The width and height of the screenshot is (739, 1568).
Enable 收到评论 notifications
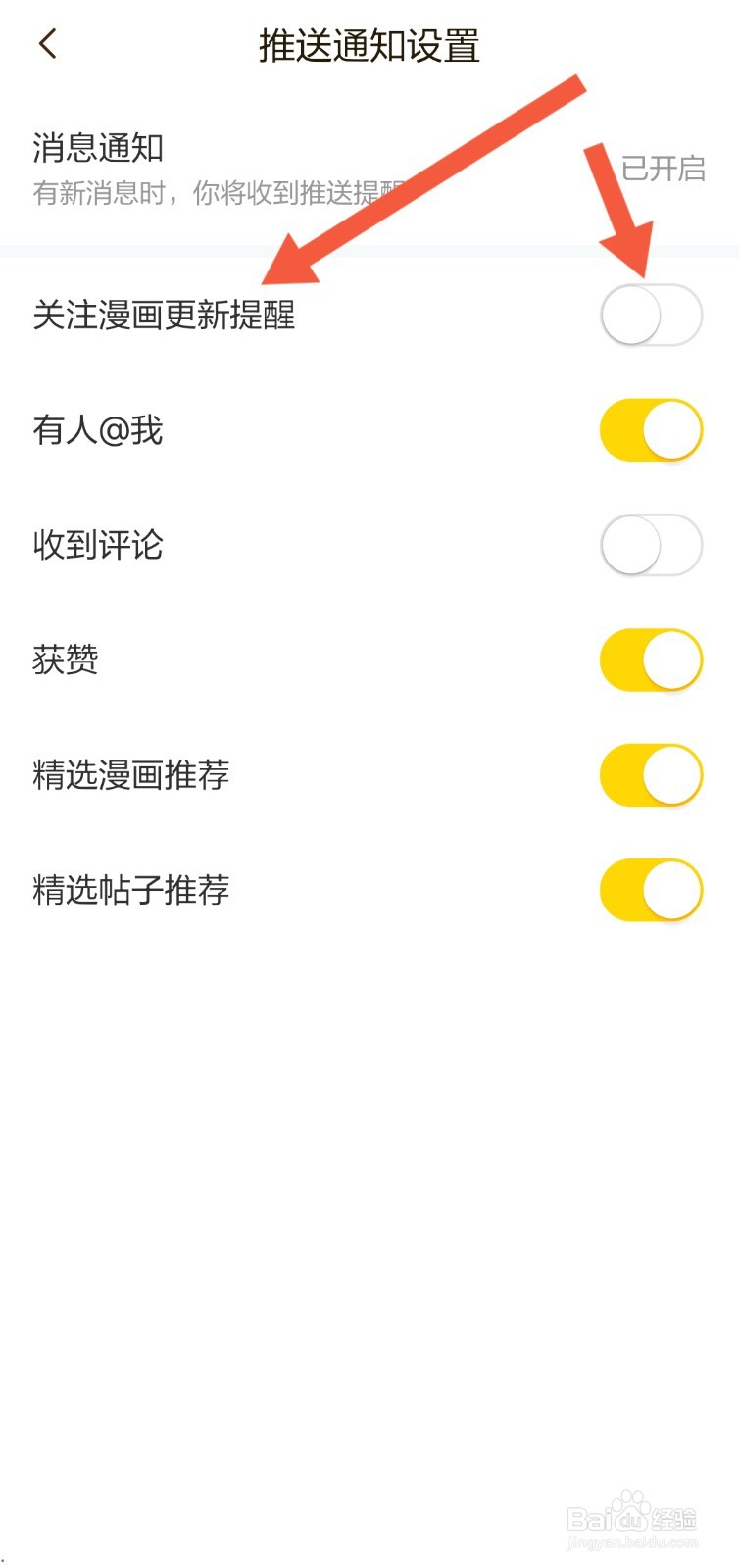click(651, 545)
